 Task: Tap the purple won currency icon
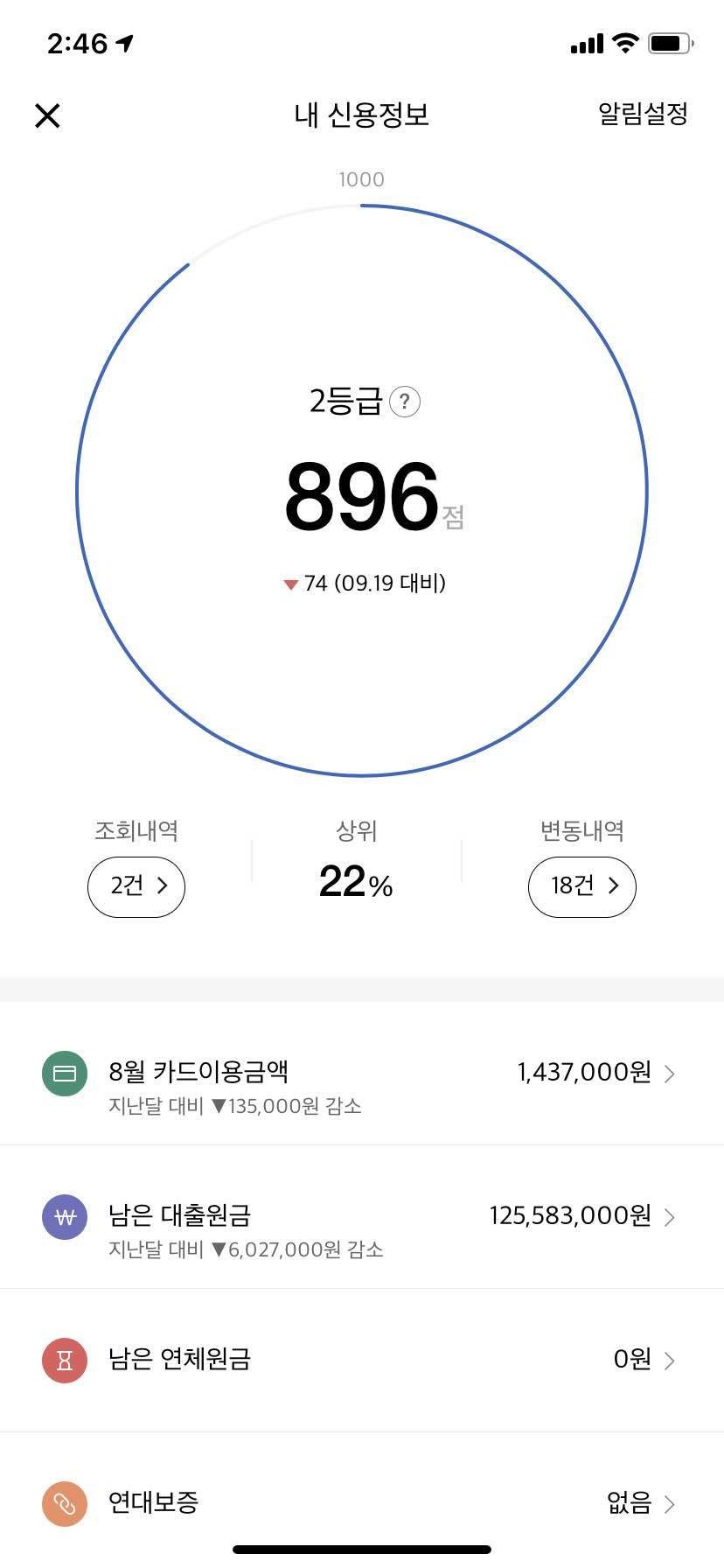[x=64, y=1216]
